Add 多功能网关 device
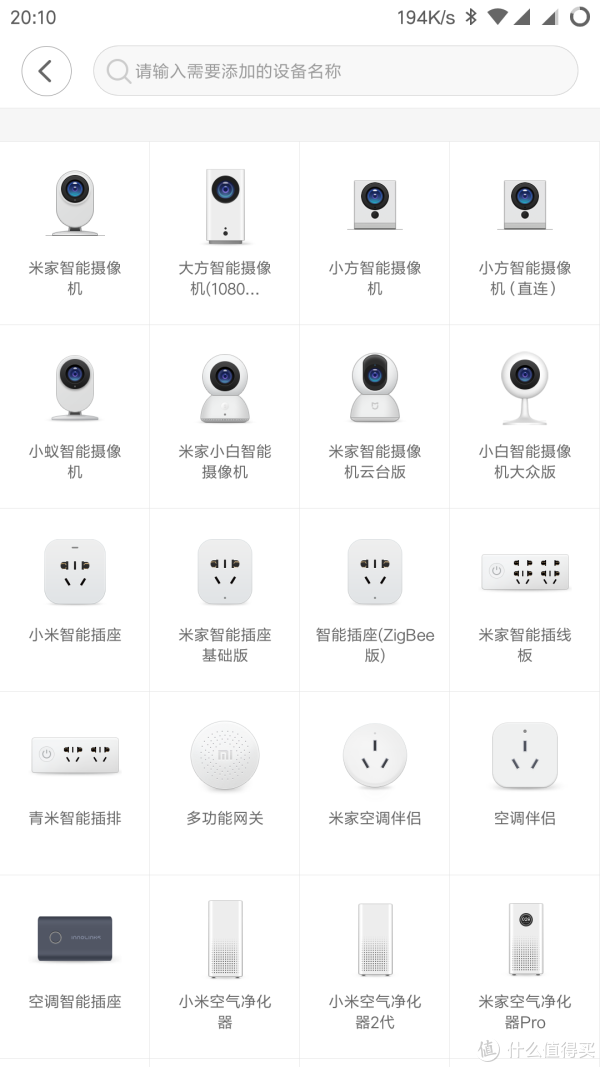 224,783
